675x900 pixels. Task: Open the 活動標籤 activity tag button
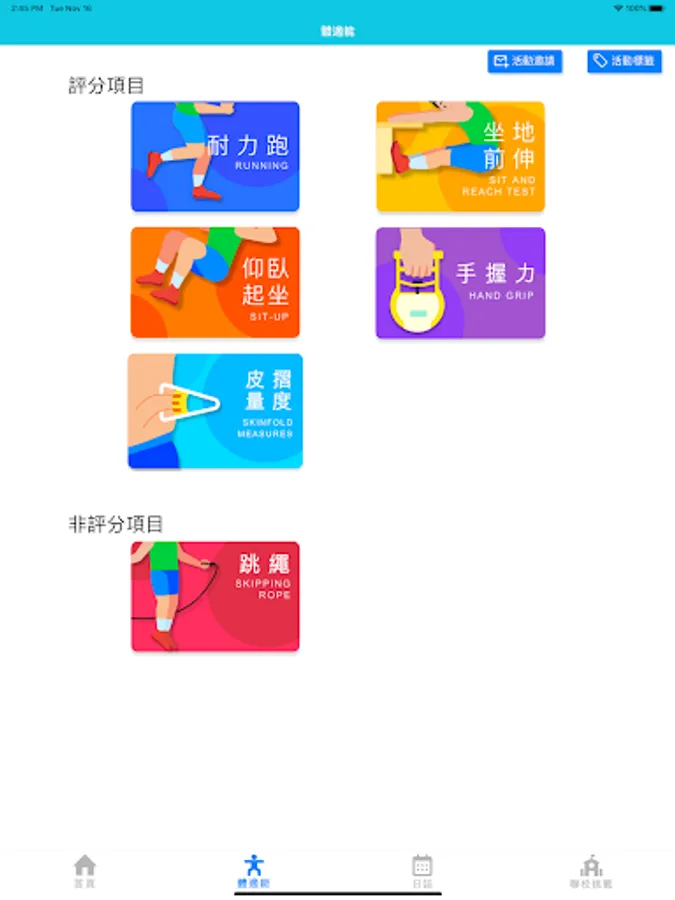point(624,61)
